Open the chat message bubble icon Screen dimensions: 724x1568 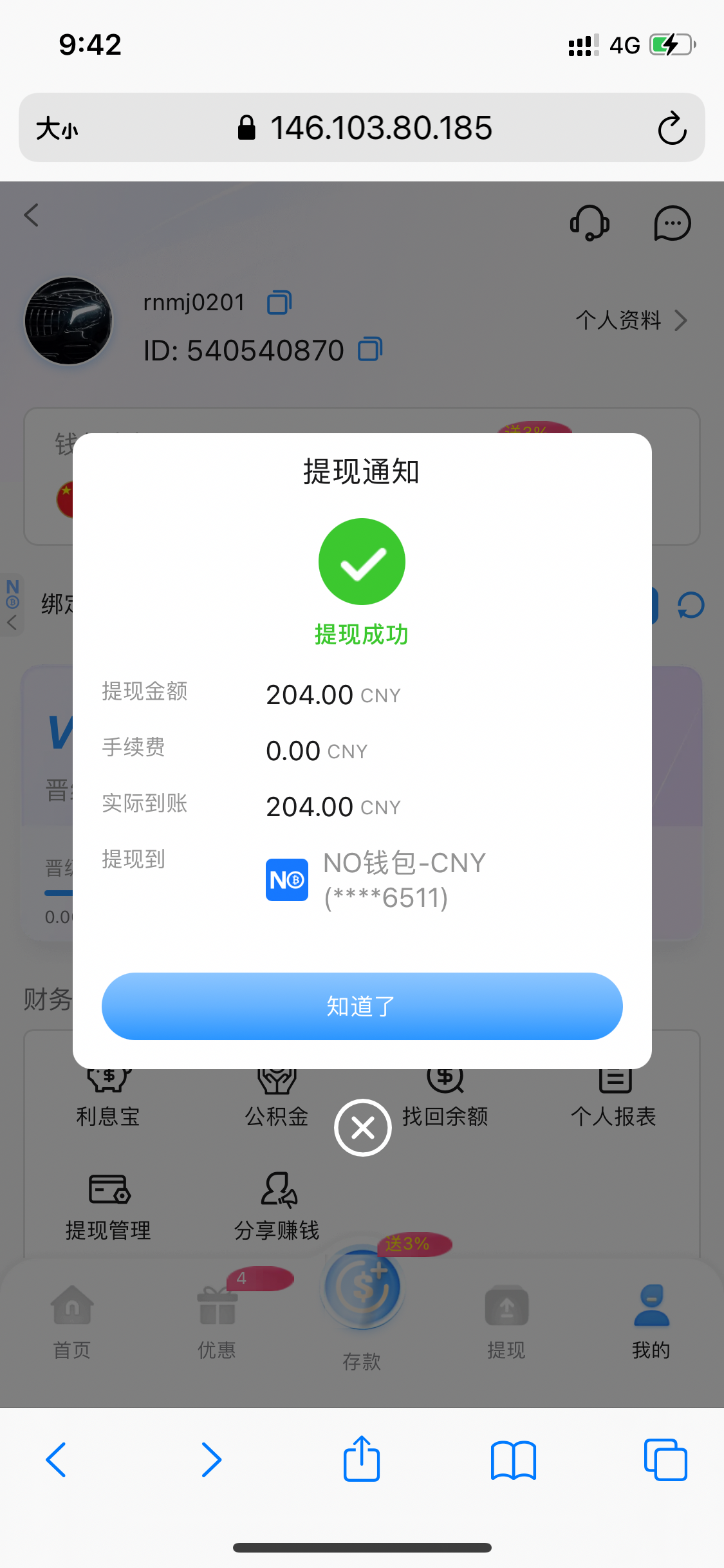[672, 223]
